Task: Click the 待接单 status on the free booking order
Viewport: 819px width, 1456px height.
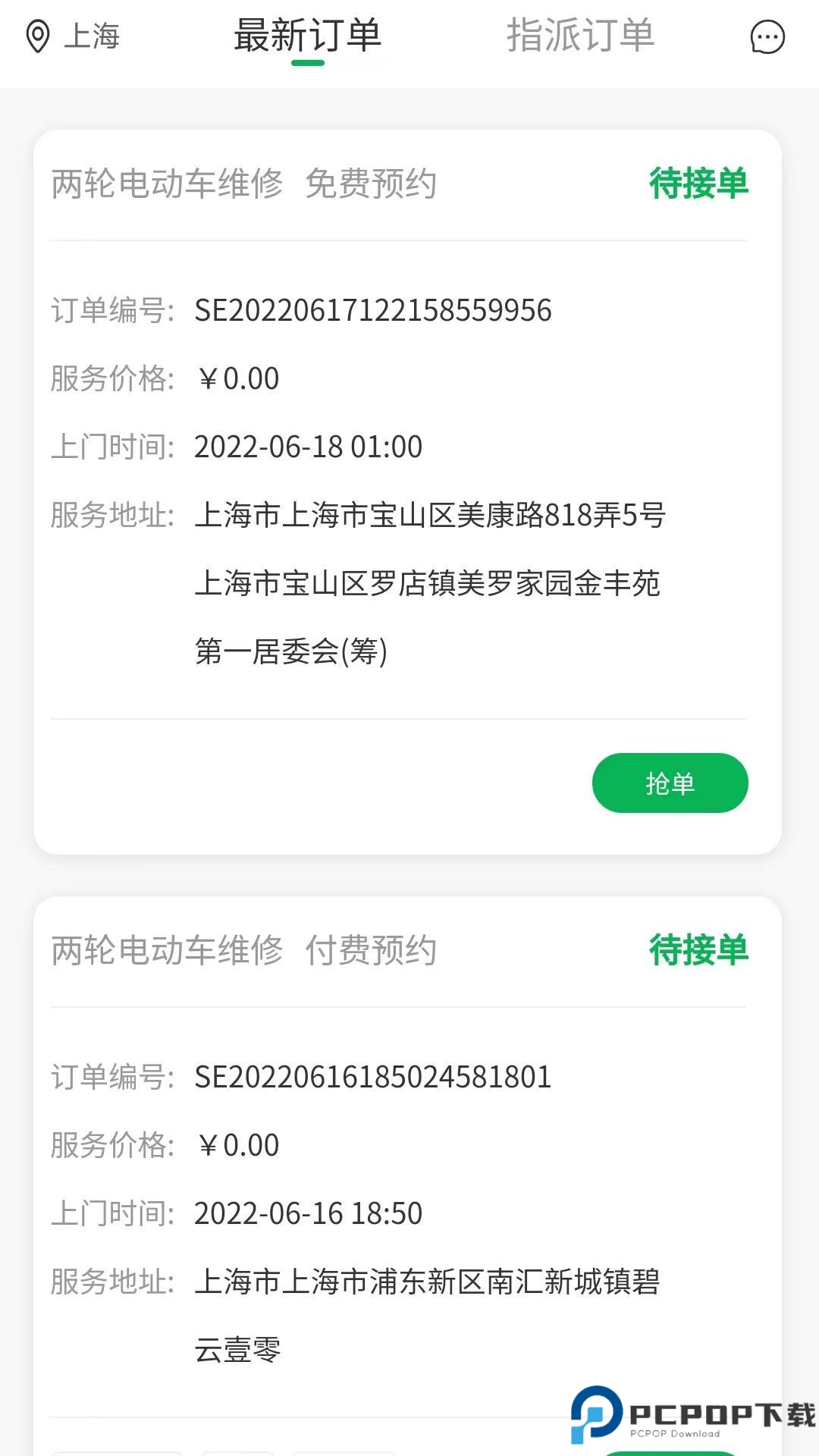Action: (x=698, y=184)
